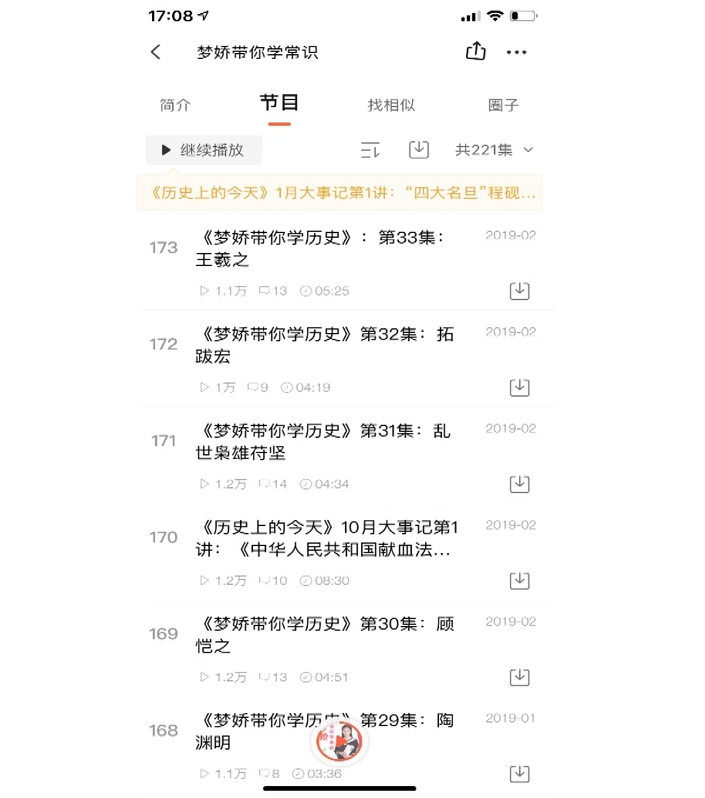Open the three-dot overflow menu
This screenshot has width=705, height=798.
516,52
